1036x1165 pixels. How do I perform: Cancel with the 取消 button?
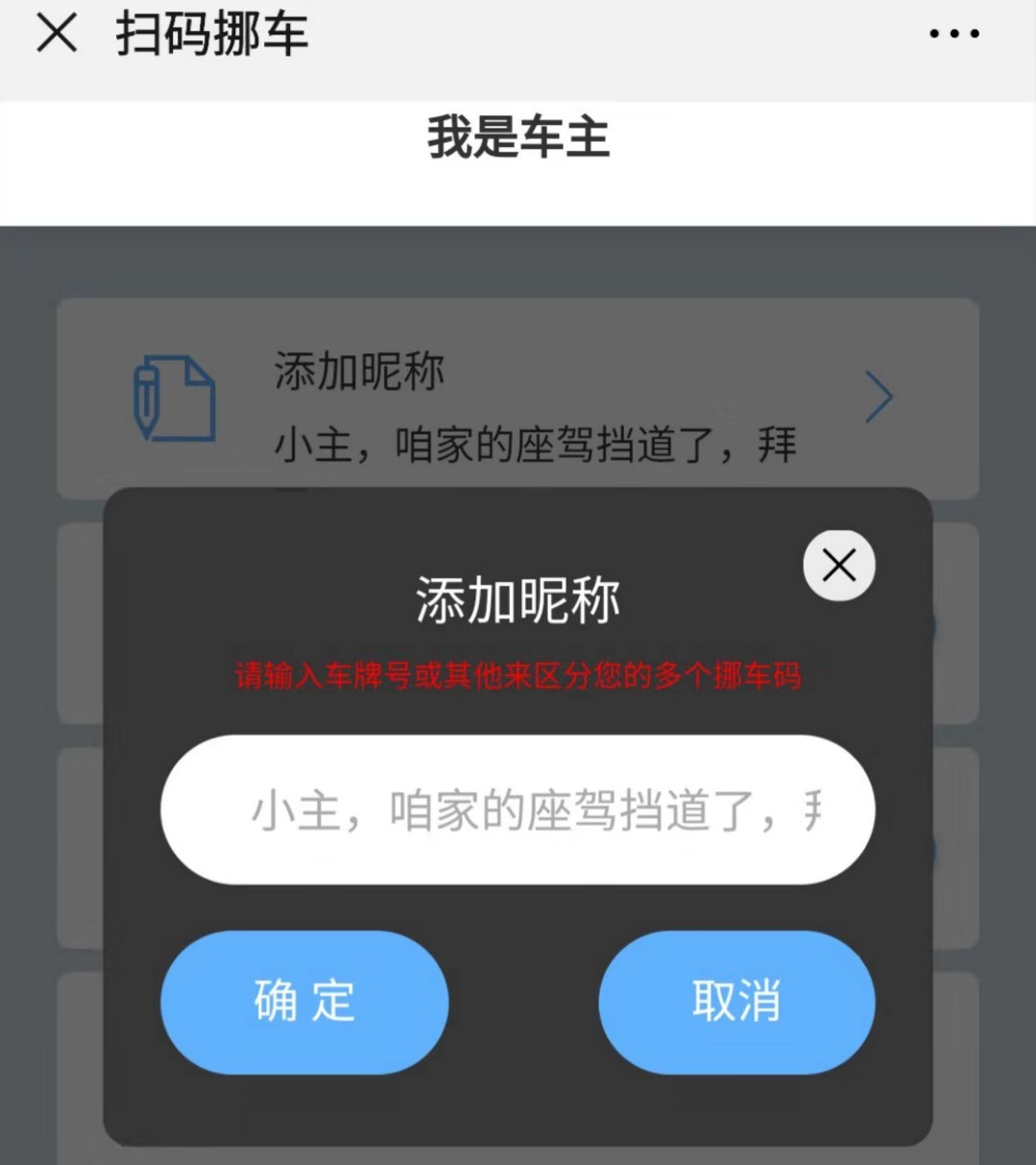[x=736, y=1002]
